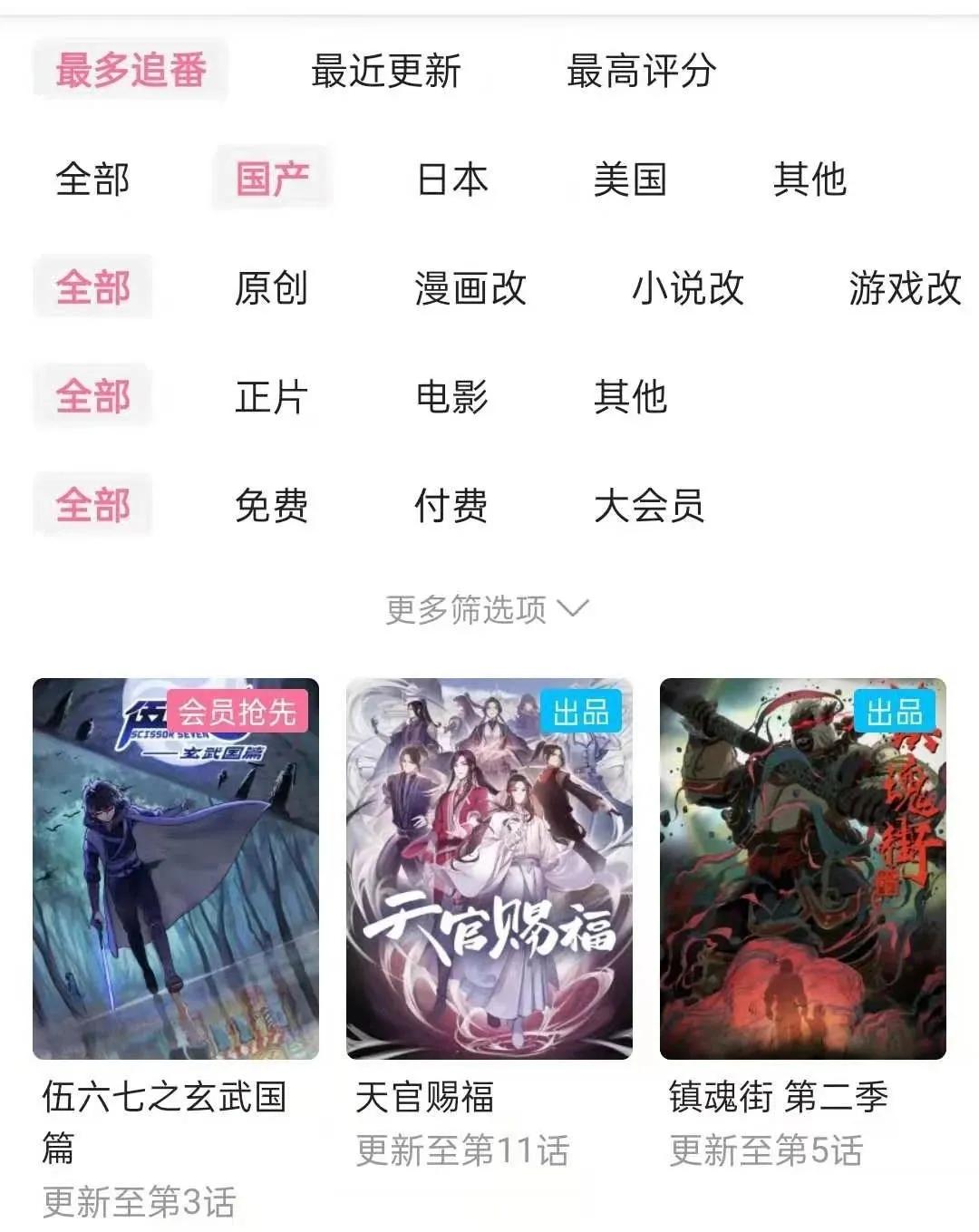Expand the 更多筛选项 options
The image size is (979, 1232).
[x=487, y=610]
